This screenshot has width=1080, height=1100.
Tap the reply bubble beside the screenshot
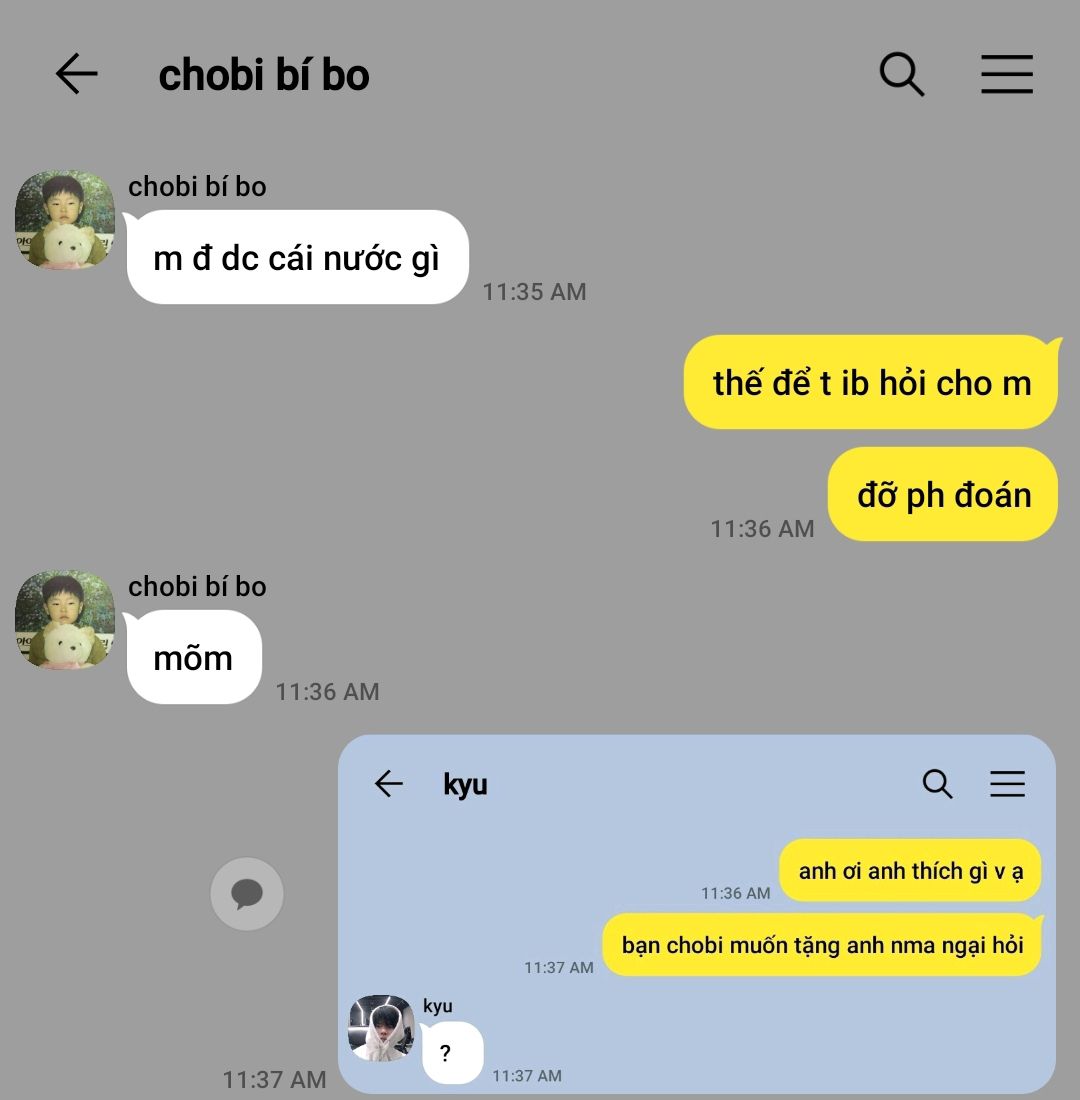(247, 894)
